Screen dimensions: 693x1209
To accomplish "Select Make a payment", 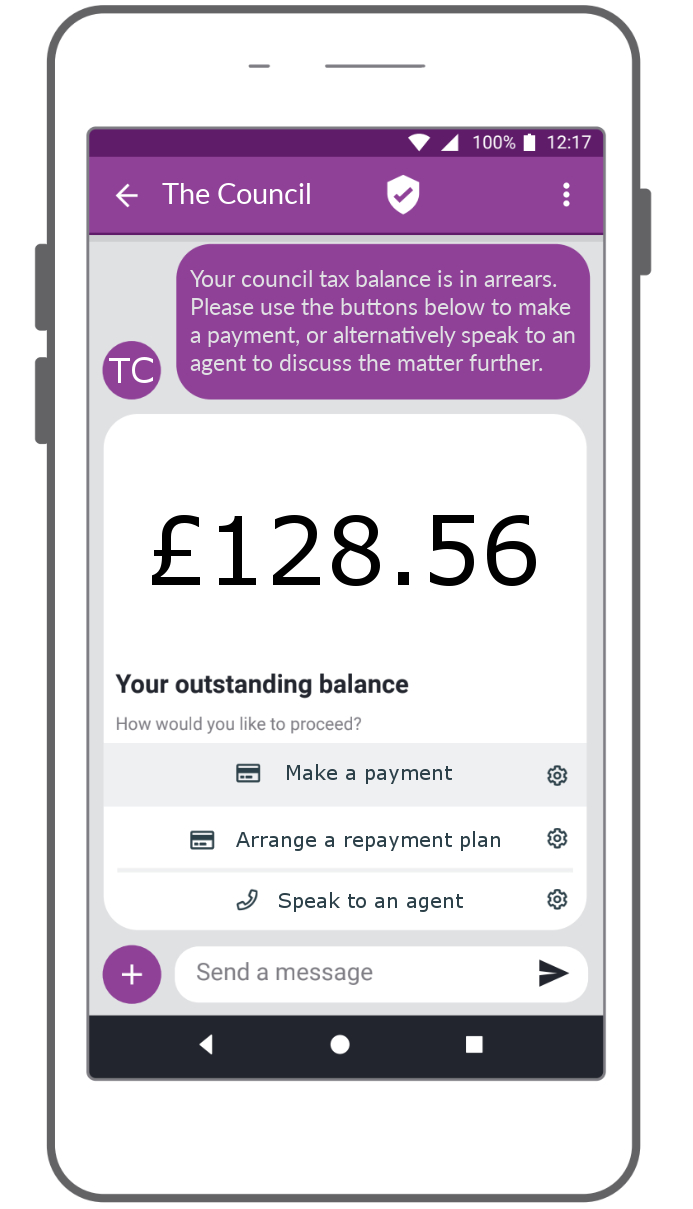I will (345, 774).
